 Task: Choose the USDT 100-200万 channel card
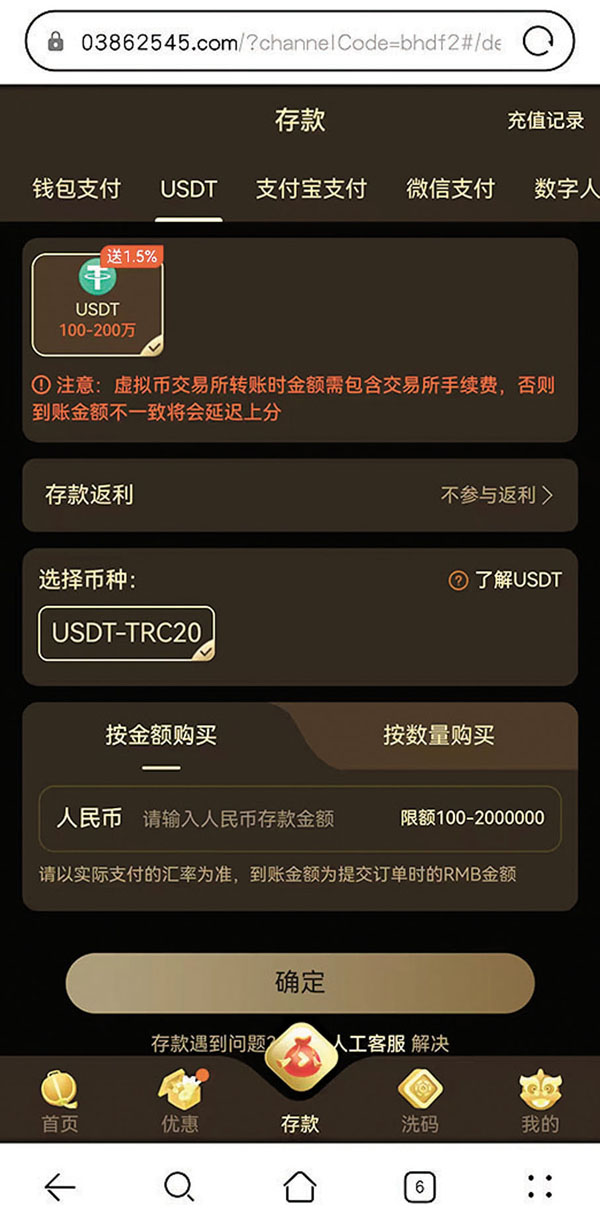[x=98, y=305]
